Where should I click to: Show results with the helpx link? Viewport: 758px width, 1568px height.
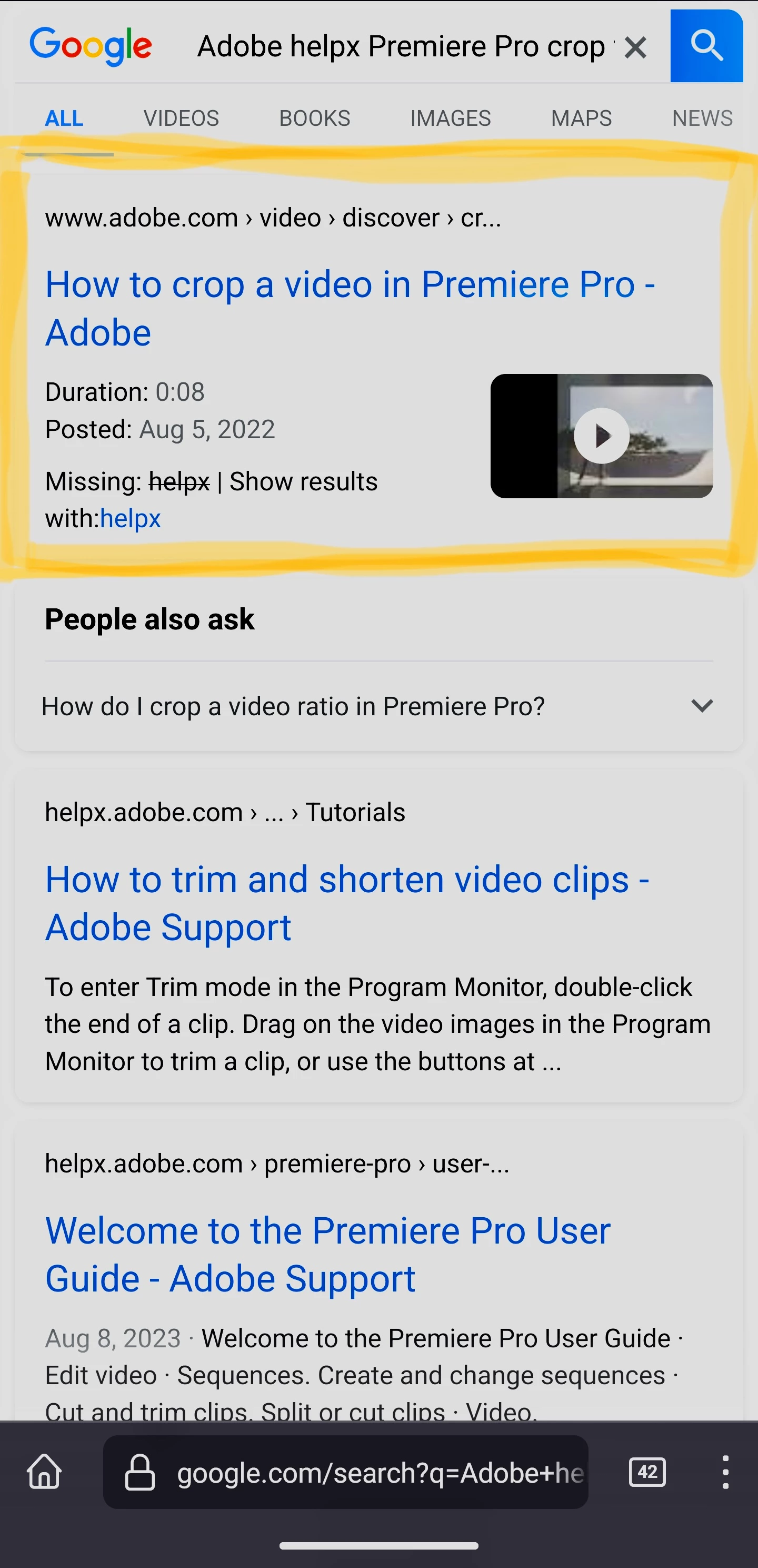pos(130,519)
